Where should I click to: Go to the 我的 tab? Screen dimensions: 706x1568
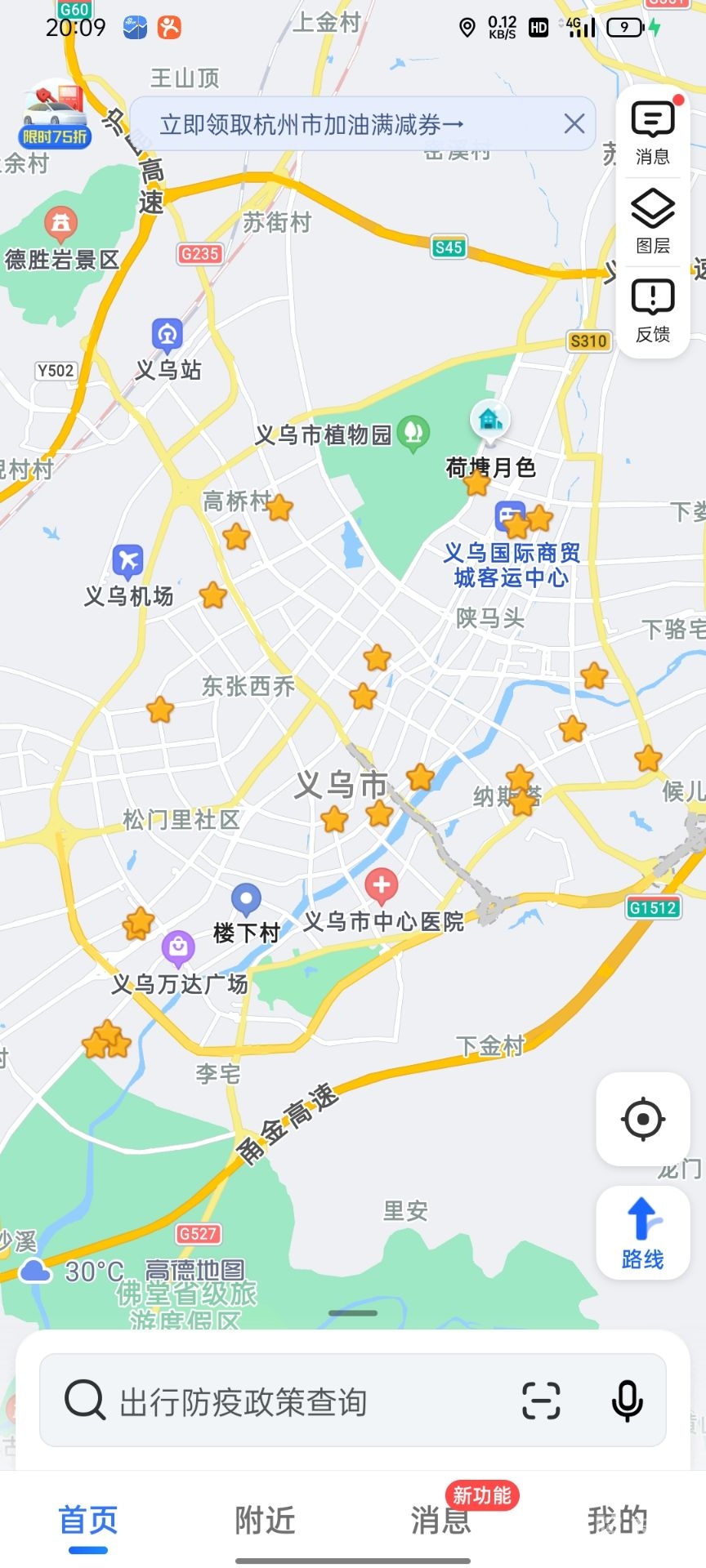pos(617,1520)
